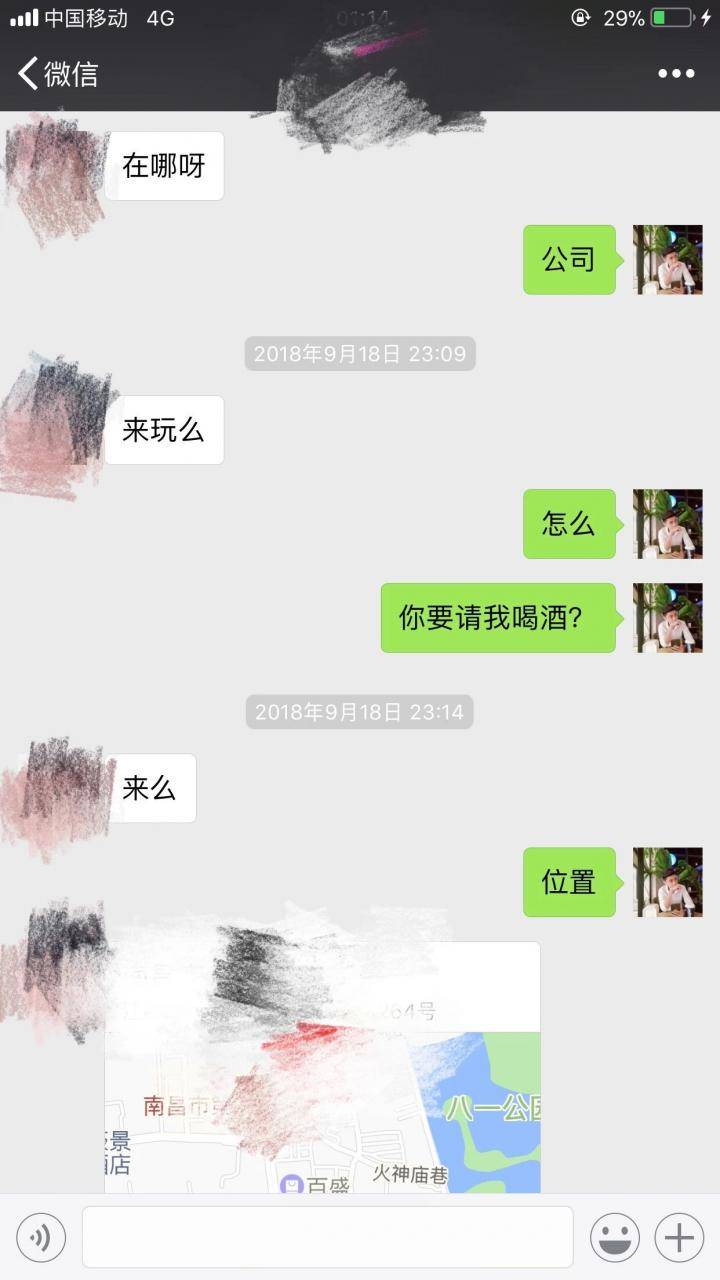
Task: Open the plus attachments menu
Action: pyautogui.click(x=679, y=1238)
